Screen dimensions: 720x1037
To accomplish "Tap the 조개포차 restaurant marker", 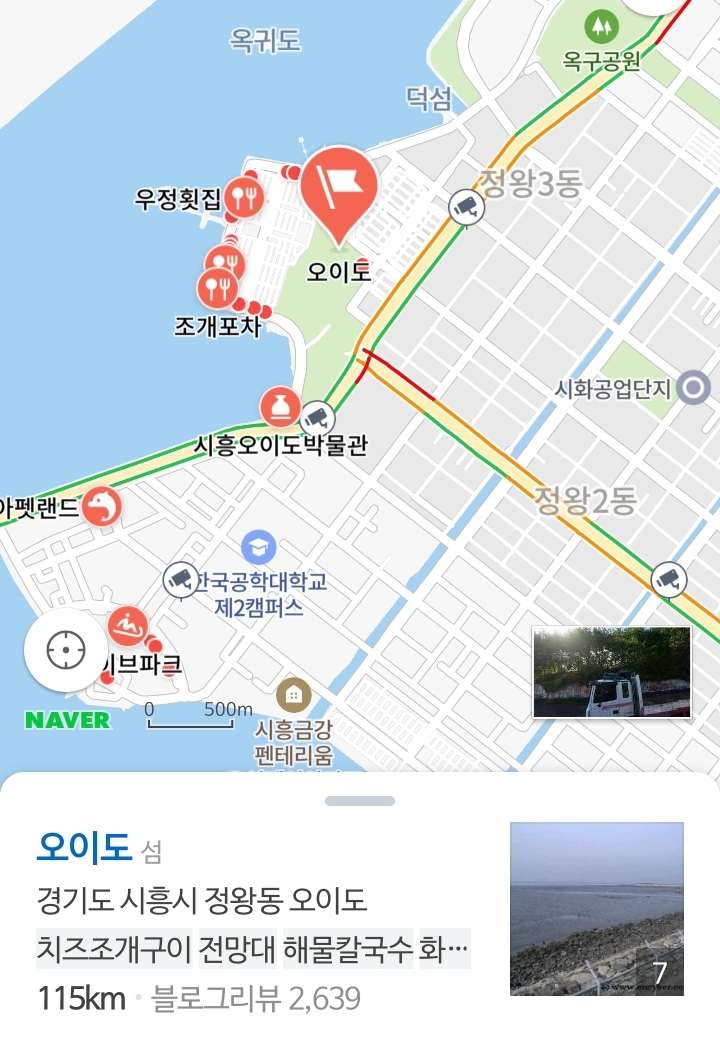I will 217,289.
